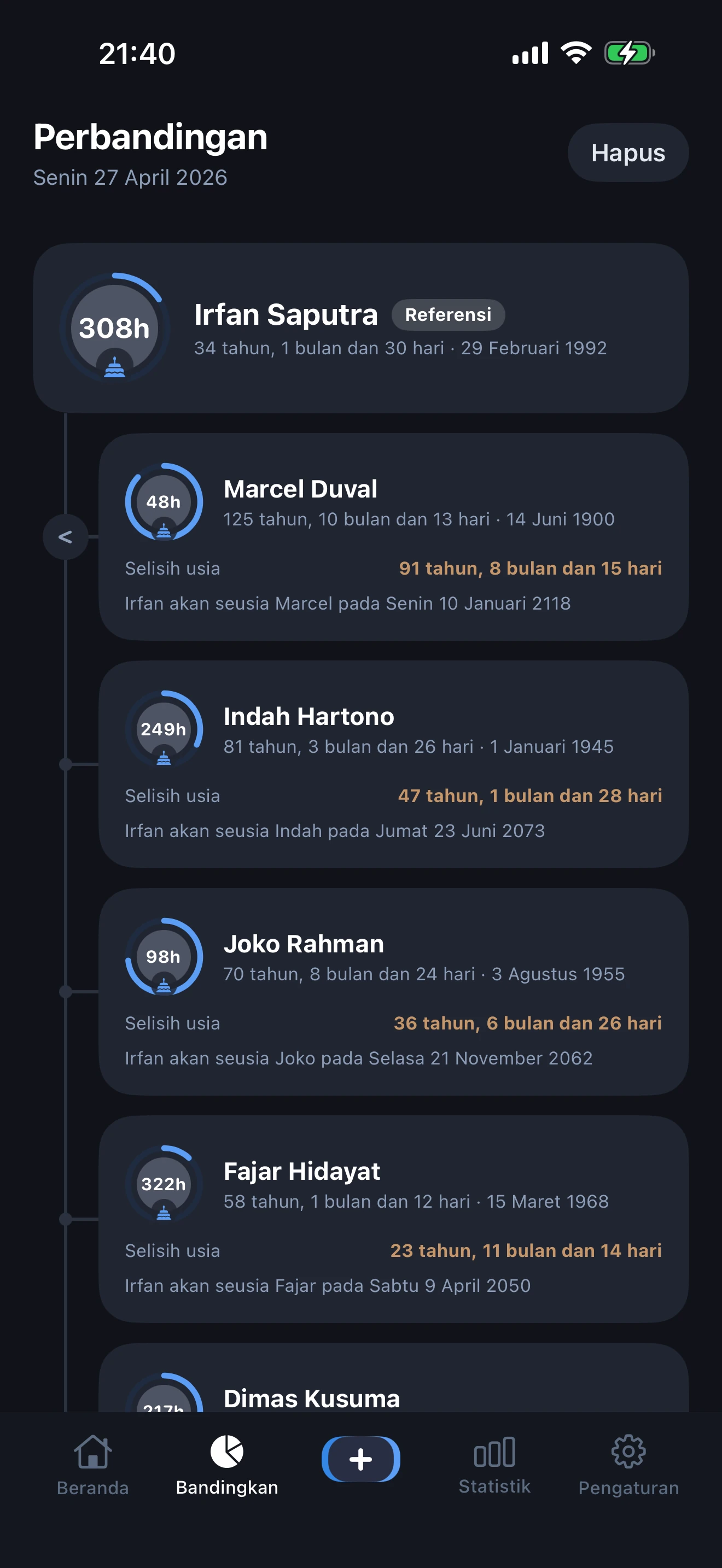Viewport: 722px width, 1568px height.
Task: Open Irfan Saputra's reference card
Action: point(360,329)
